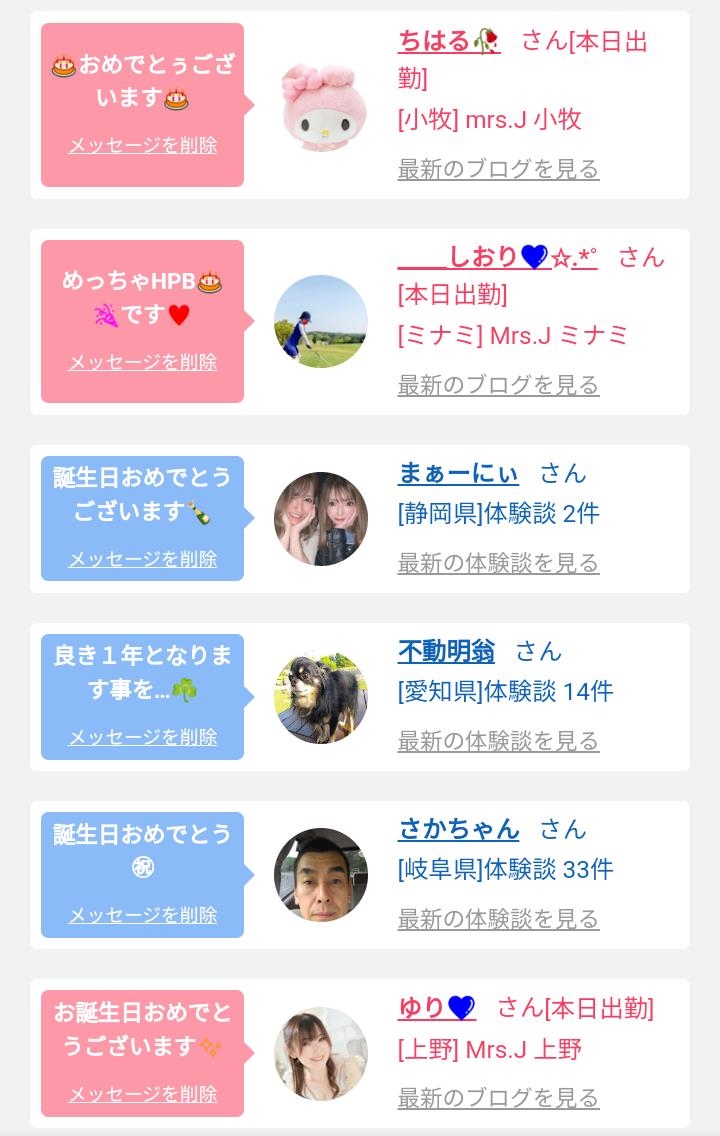Delete the message from ゆり
Screen dimensions: 720x1136
142,1094
